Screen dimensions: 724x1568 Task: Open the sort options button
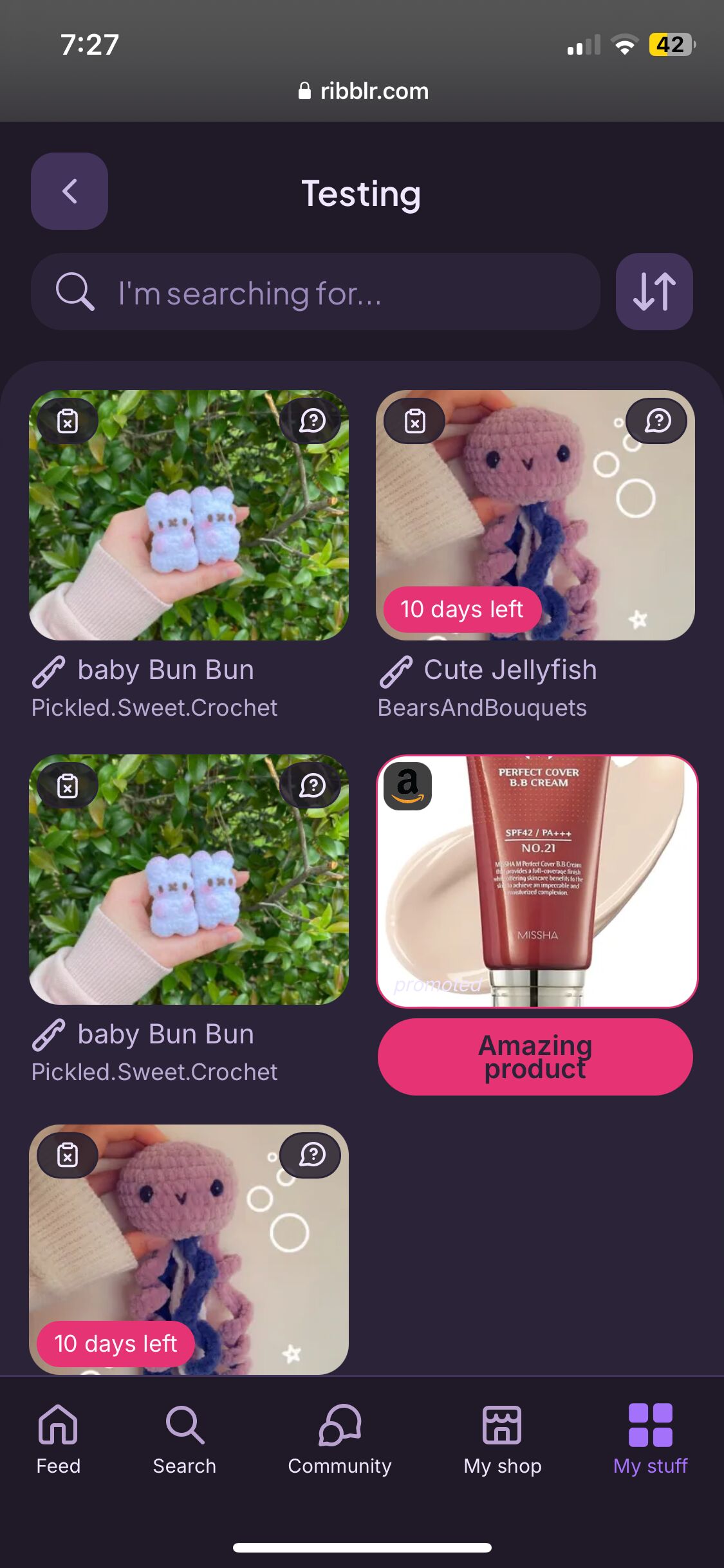point(654,292)
